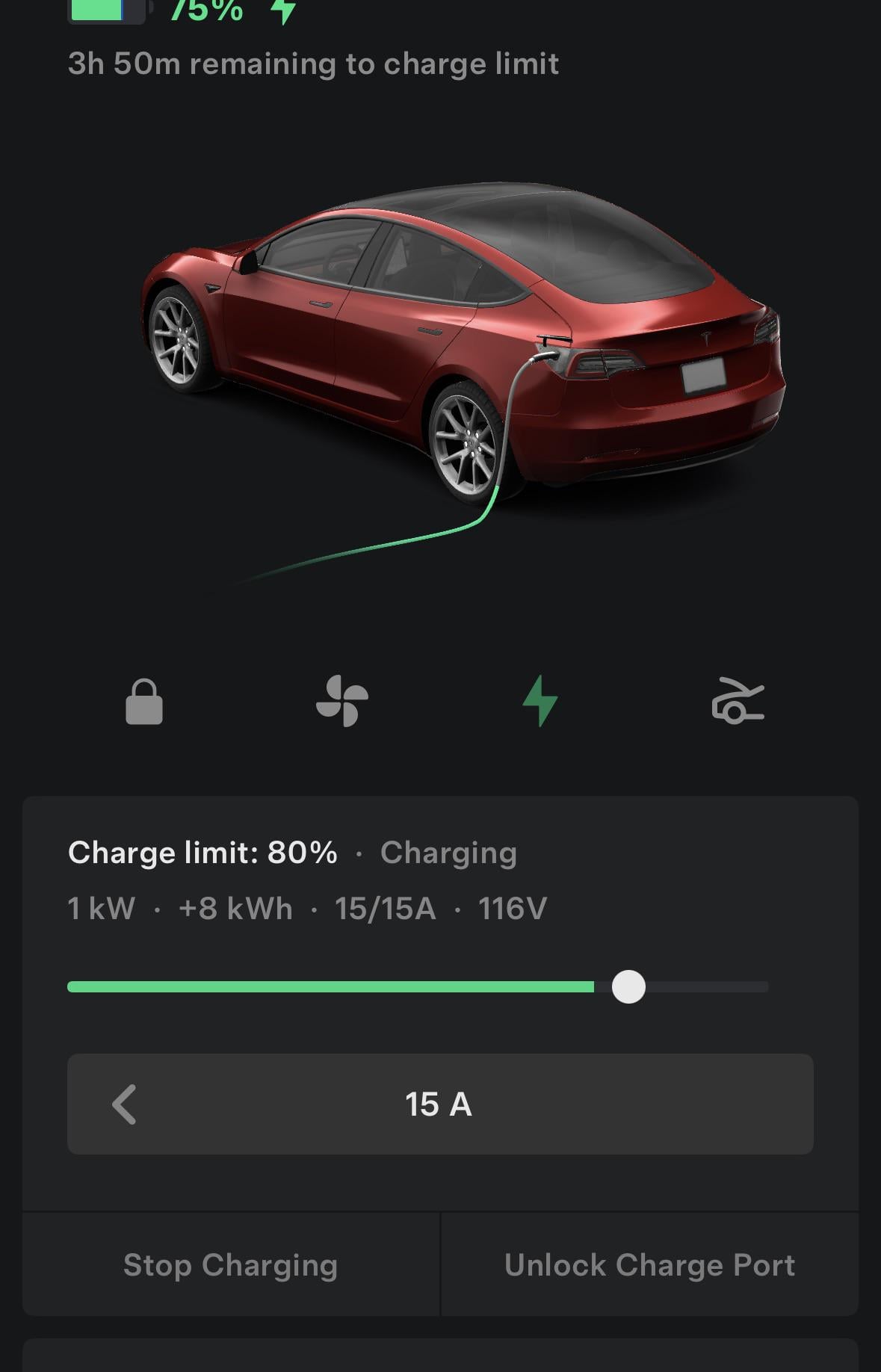The height and width of the screenshot is (1372, 881).
Task: Open the frunk control icon
Action: point(738,701)
